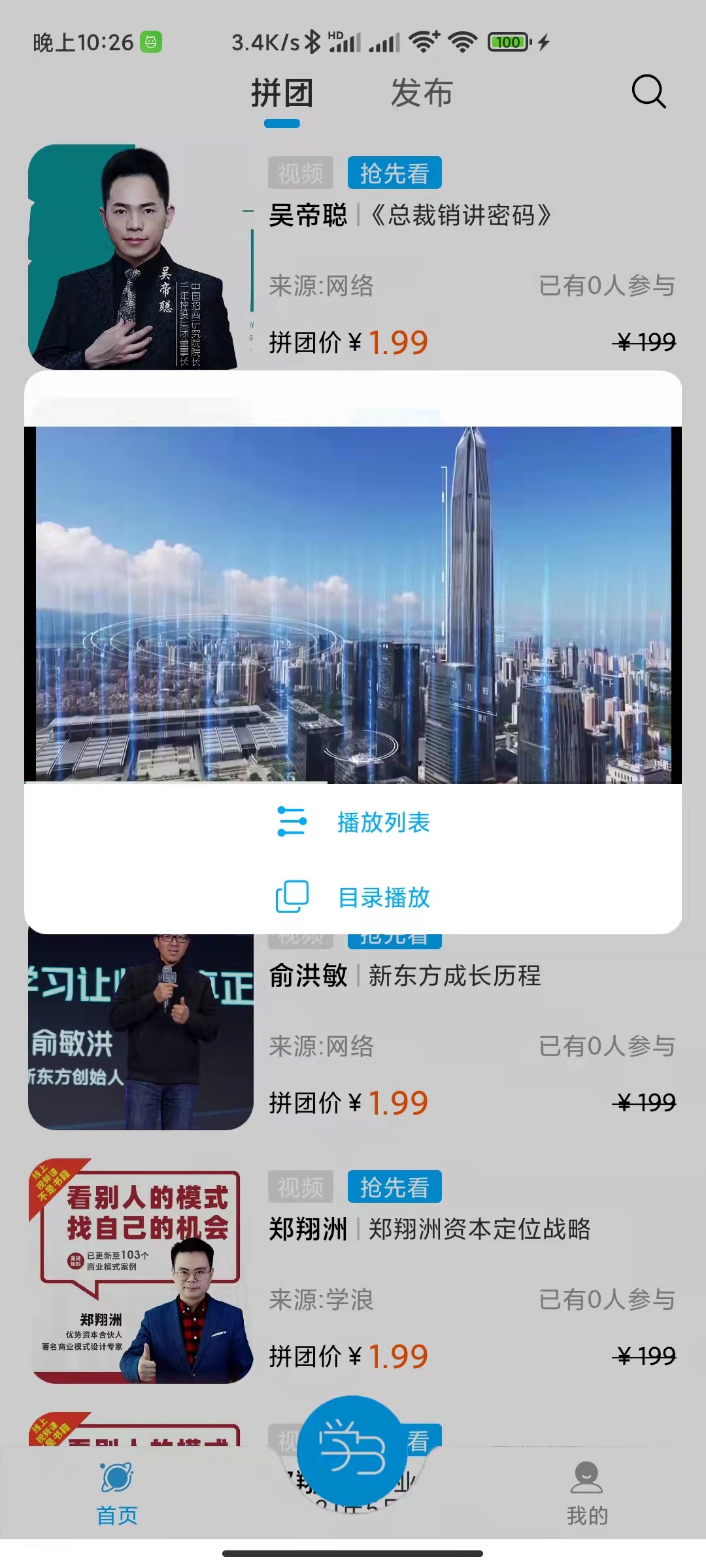Open 播放列表 playlist option
The width and height of the screenshot is (706, 1568).
[383, 822]
